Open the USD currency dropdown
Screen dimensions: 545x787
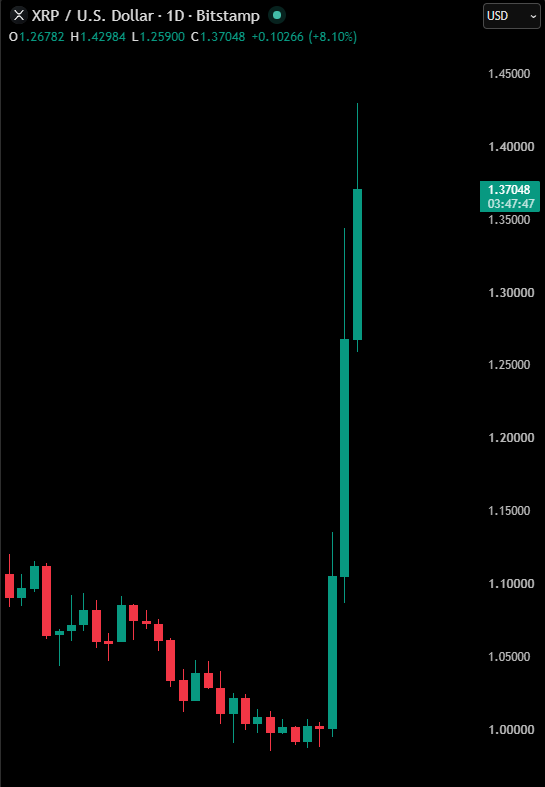(x=511, y=16)
